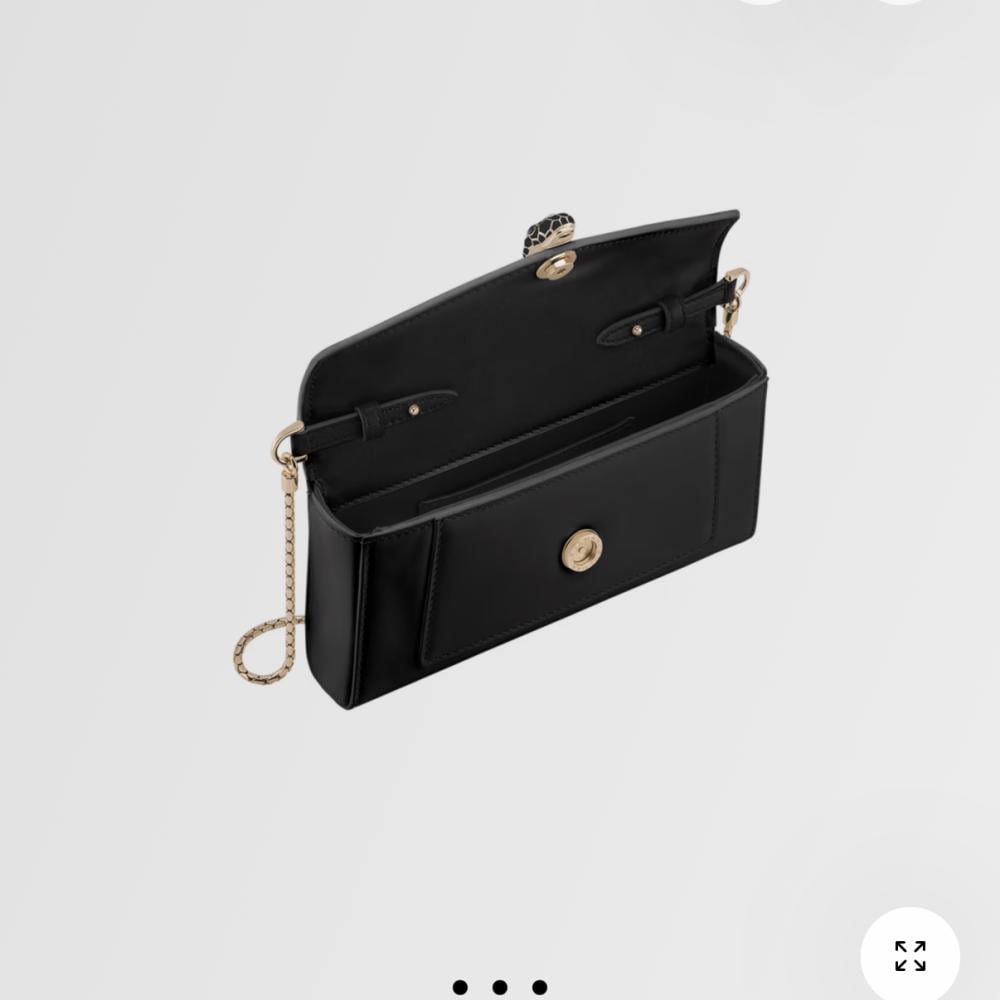
Task: Select the third gallery page dot
Action: tap(540, 988)
